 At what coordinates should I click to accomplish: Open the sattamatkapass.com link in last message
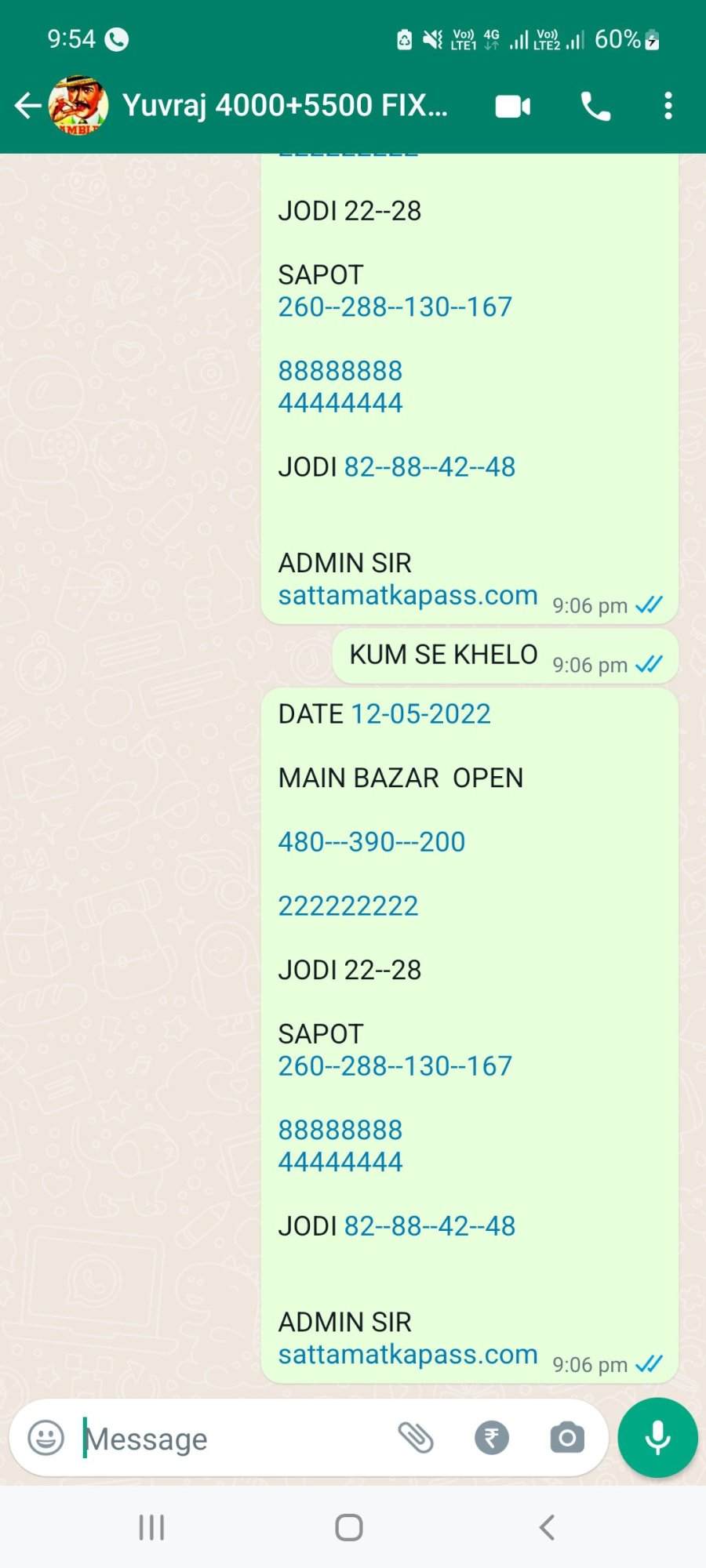[408, 1354]
